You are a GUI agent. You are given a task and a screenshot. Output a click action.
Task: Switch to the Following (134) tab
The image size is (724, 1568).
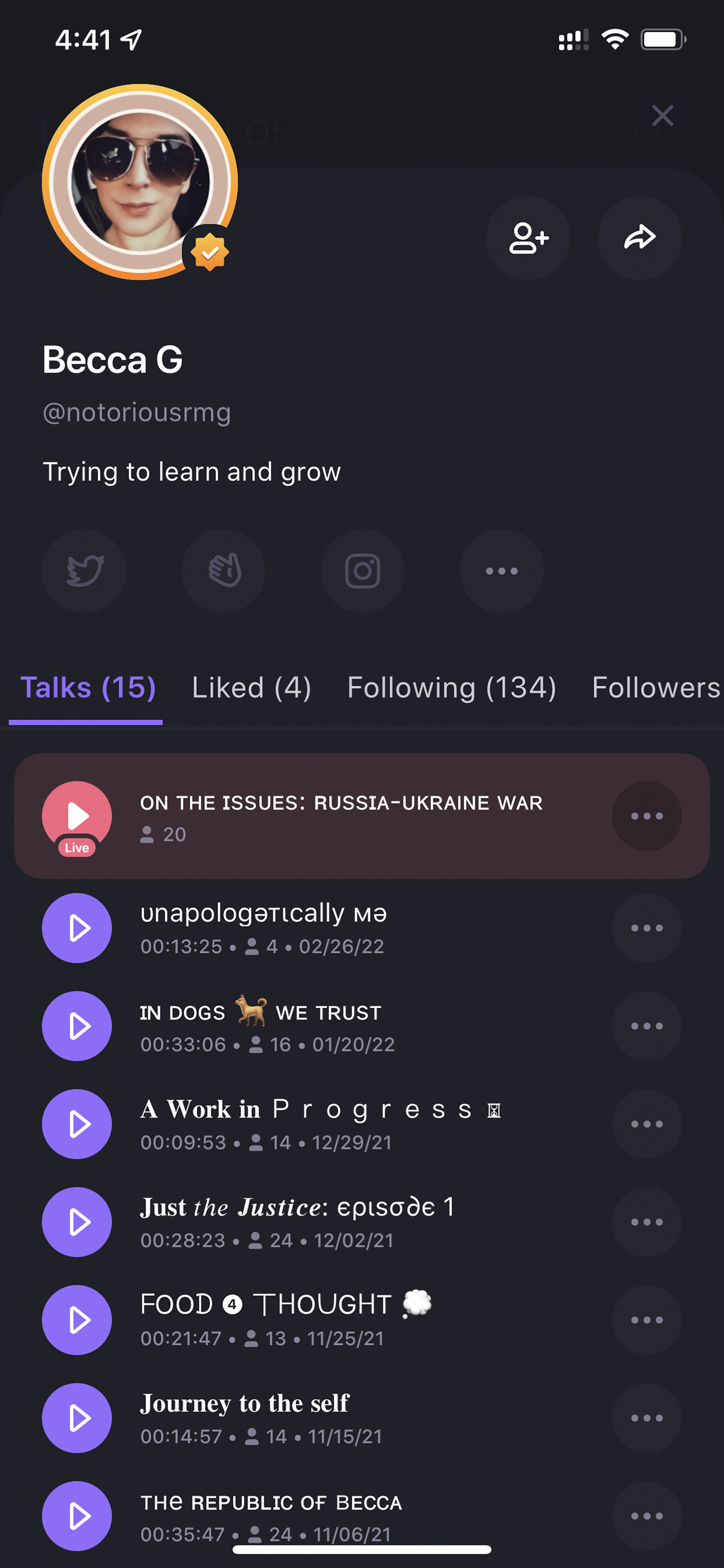click(451, 688)
